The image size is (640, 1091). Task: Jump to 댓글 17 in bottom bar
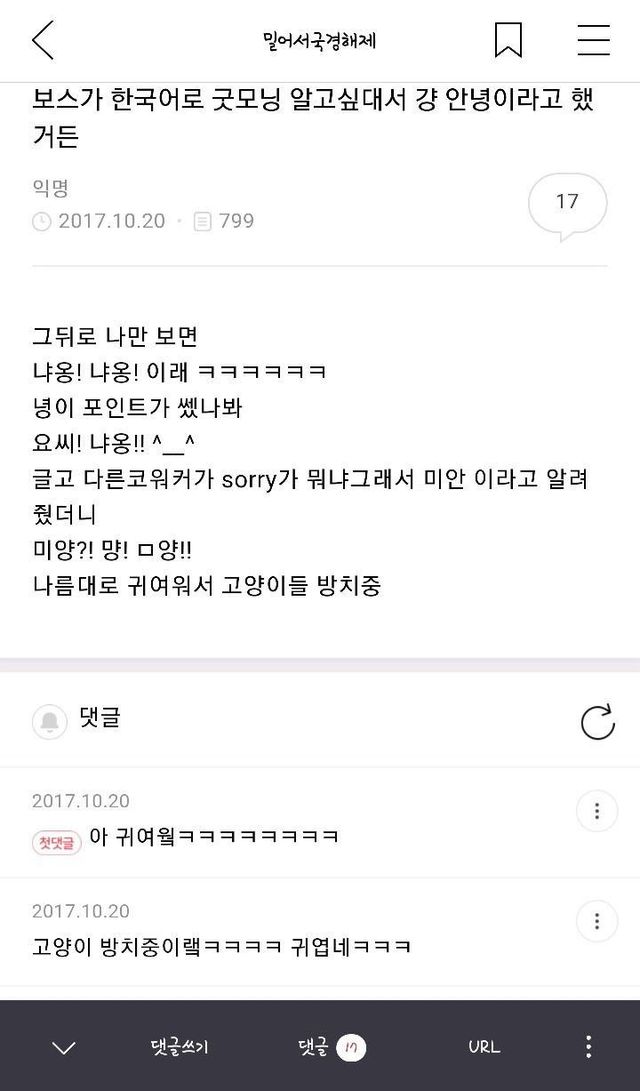pyautogui.click(x=332, y=1046)
